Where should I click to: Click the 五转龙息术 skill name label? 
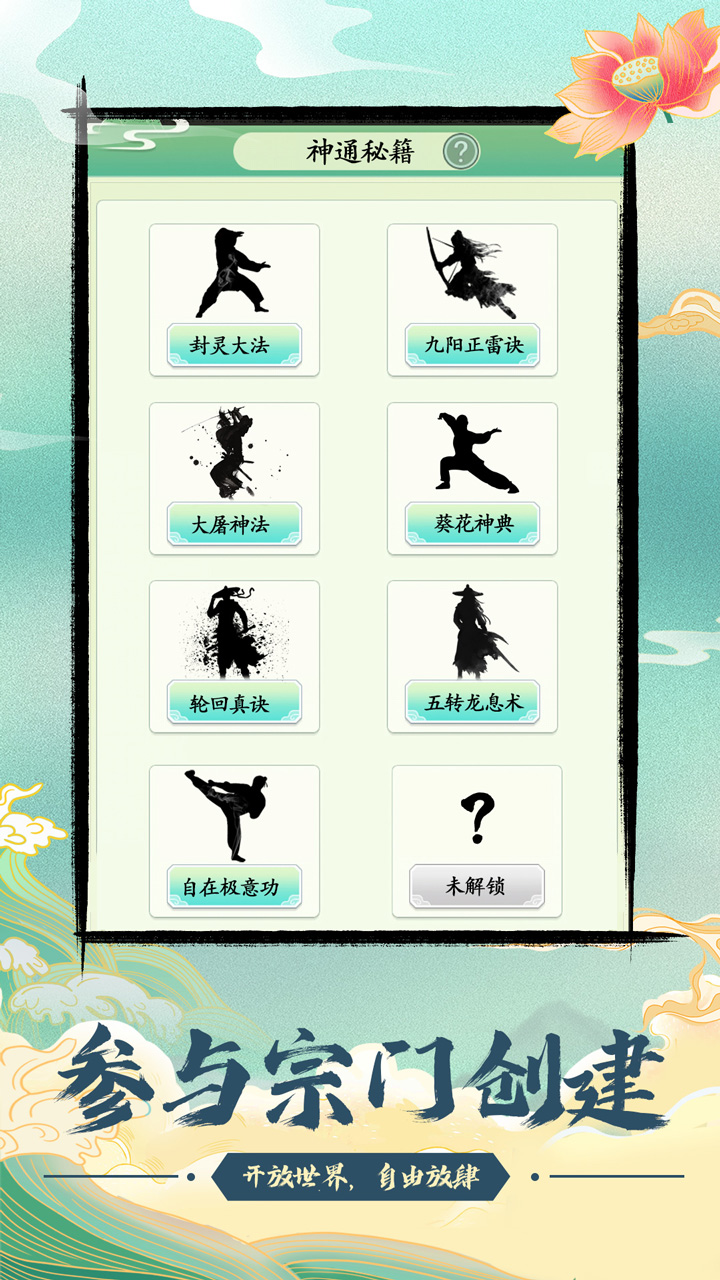[472, 702]
